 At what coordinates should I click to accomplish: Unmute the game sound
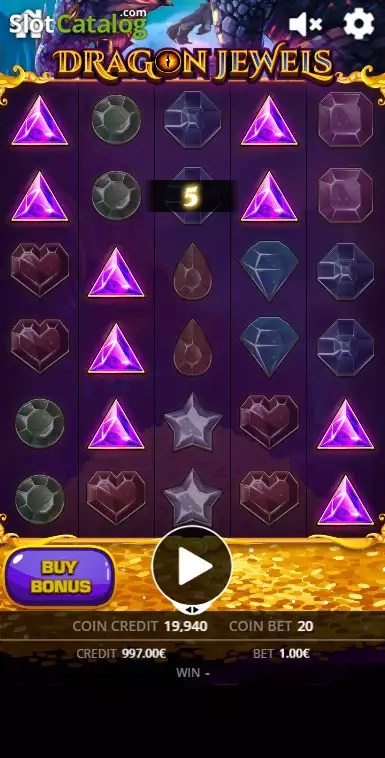coord(305,24)
